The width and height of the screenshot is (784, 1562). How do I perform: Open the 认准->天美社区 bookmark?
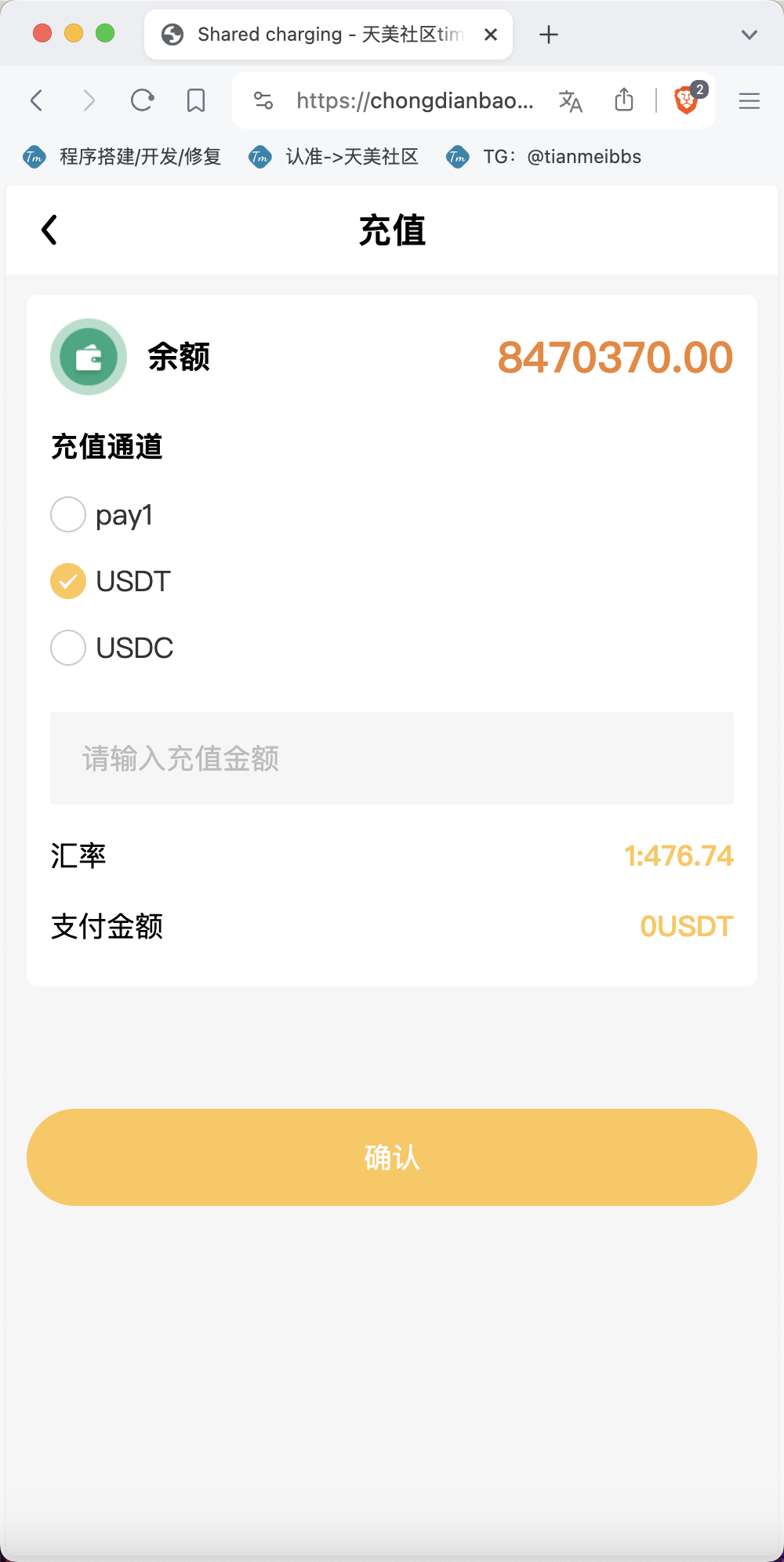point(333,157)
